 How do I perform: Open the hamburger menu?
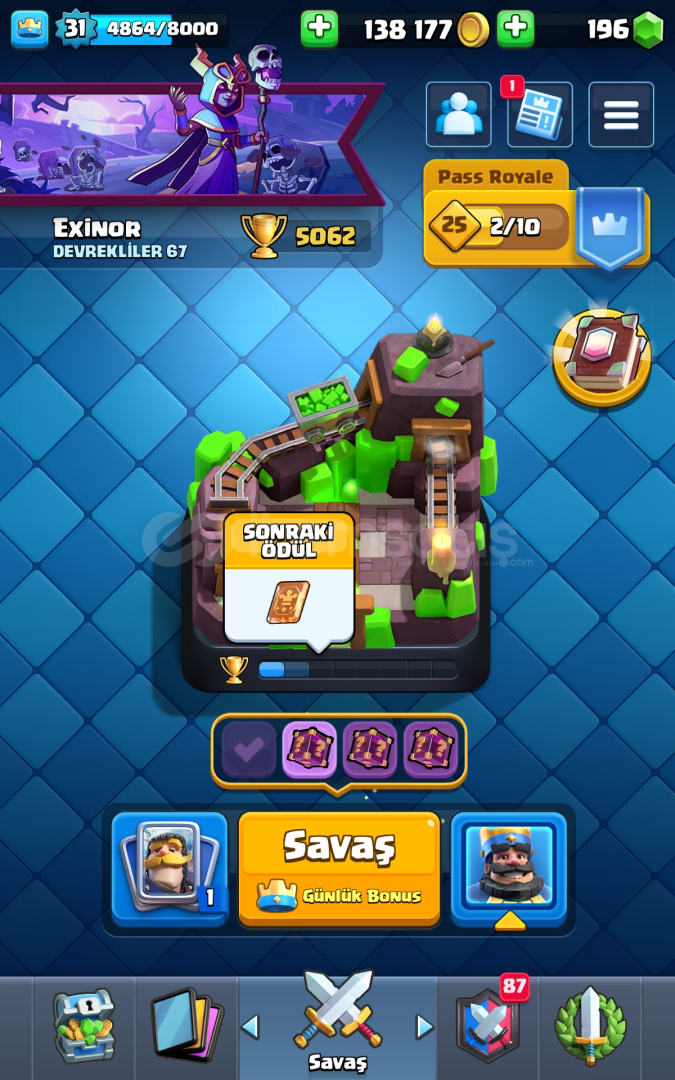click(x=621, y=114)
